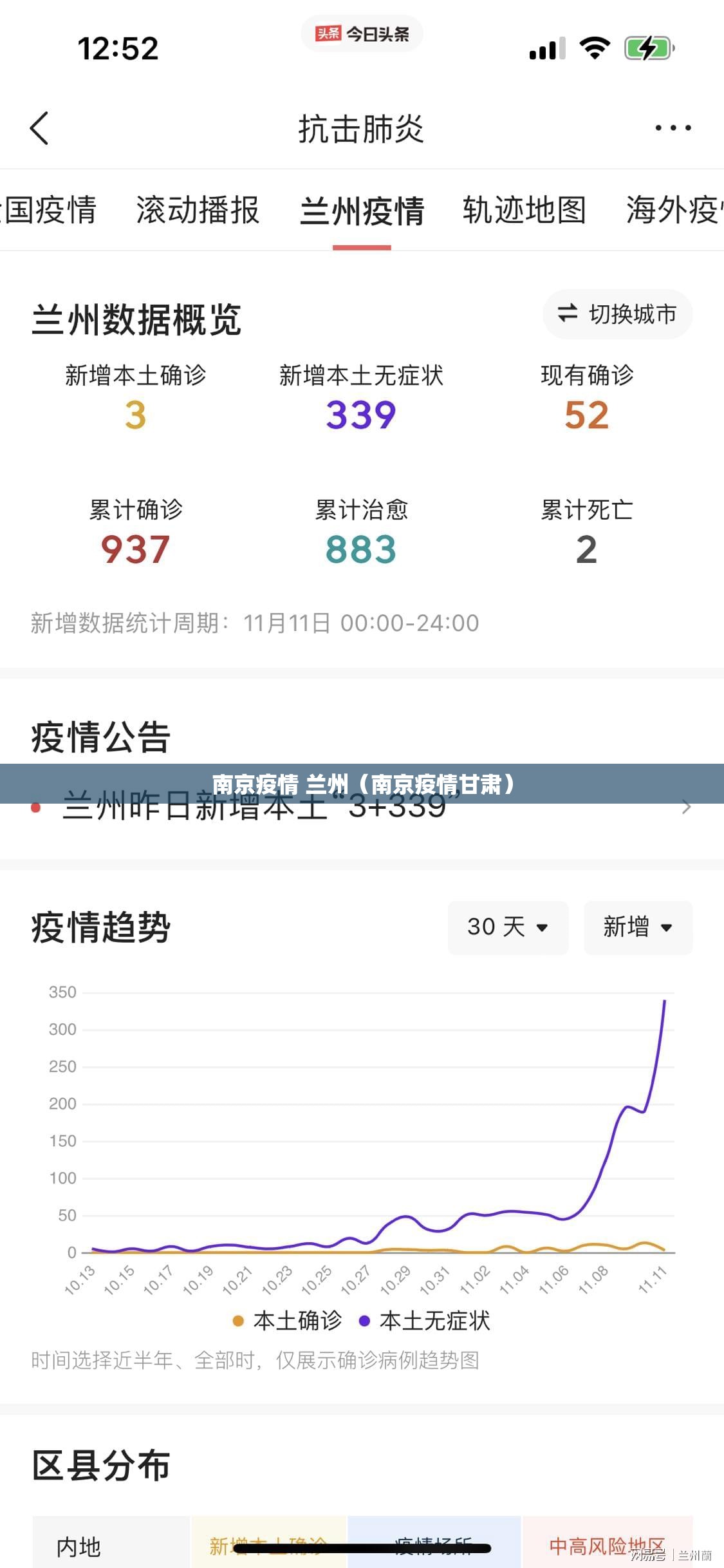The width and height of the screenshot is (724, 1568).
Task: Tap the 切换城市 button
Action: [x=618, y=314]
